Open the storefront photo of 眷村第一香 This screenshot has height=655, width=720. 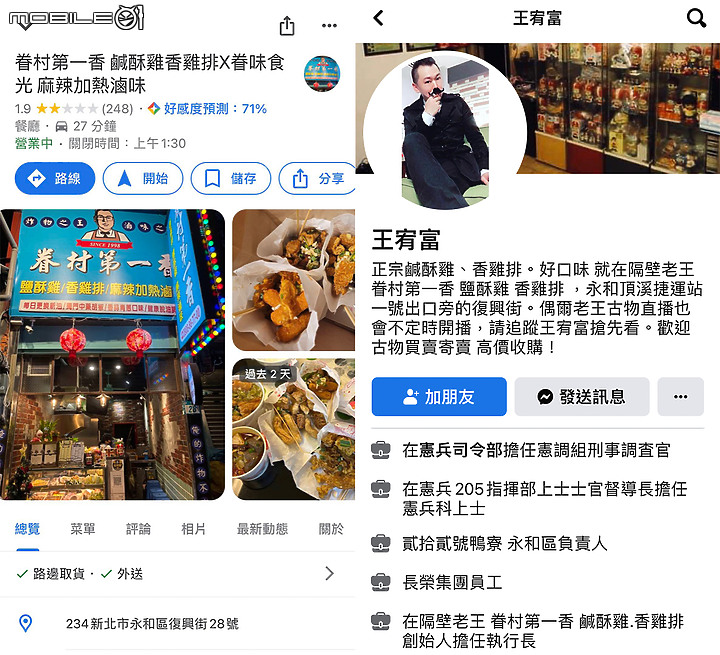[113, 354]
